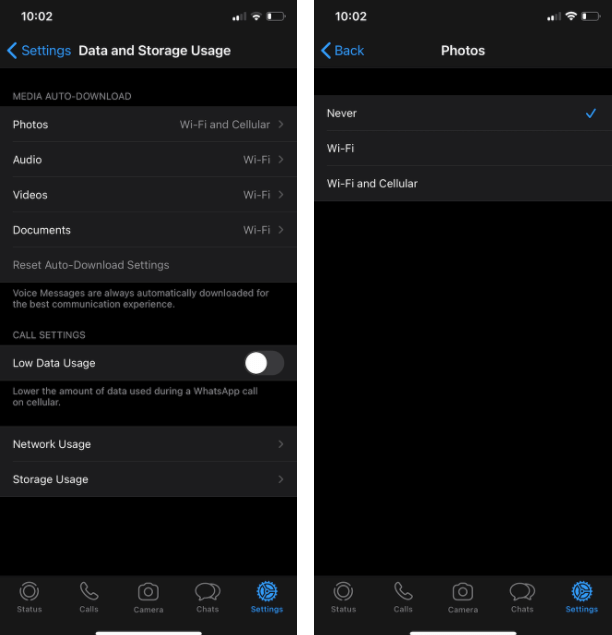Go back to Settings from Data and Storage Usage
The width and height of the screenshot is (612, 635).
coord(38,50)
